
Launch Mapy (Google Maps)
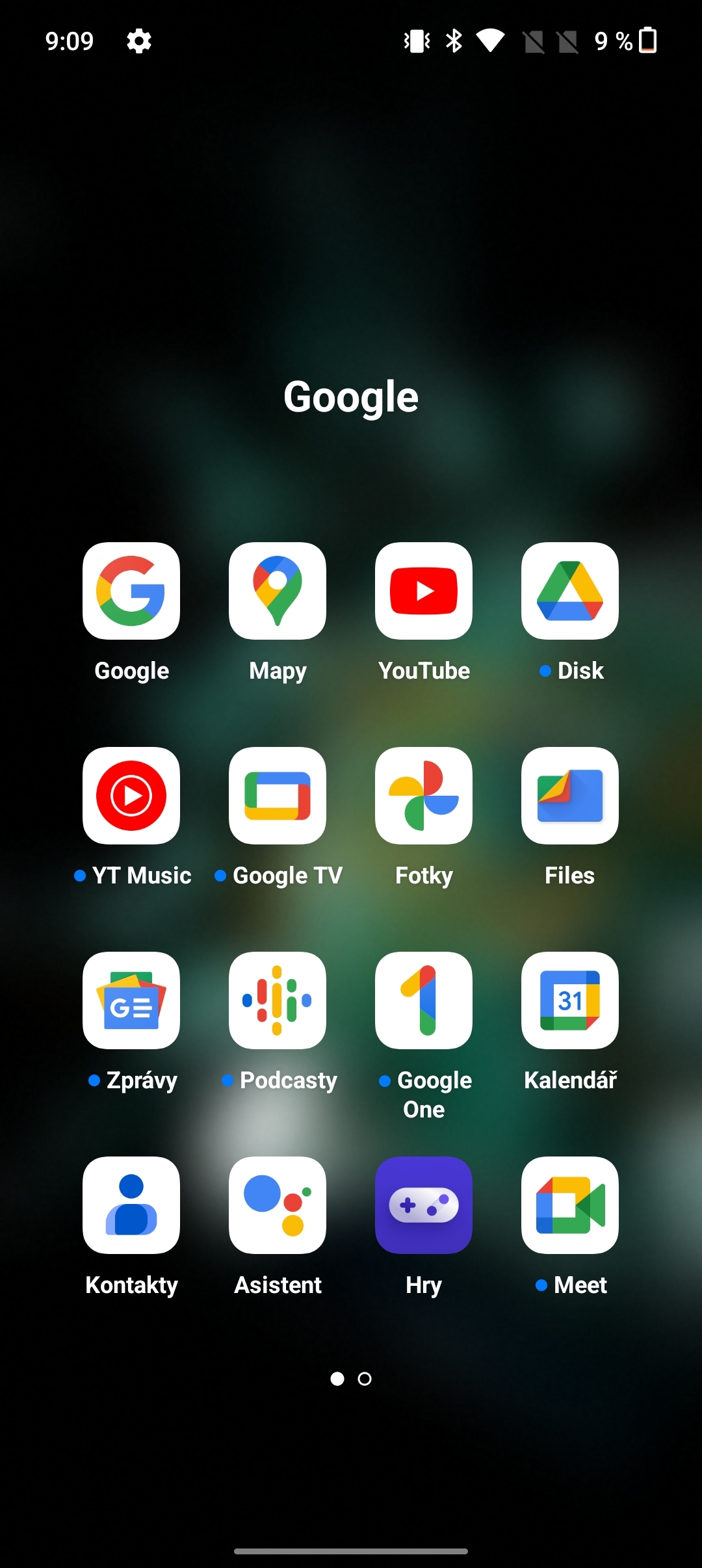pyautogui.click(x=277, y=590)
